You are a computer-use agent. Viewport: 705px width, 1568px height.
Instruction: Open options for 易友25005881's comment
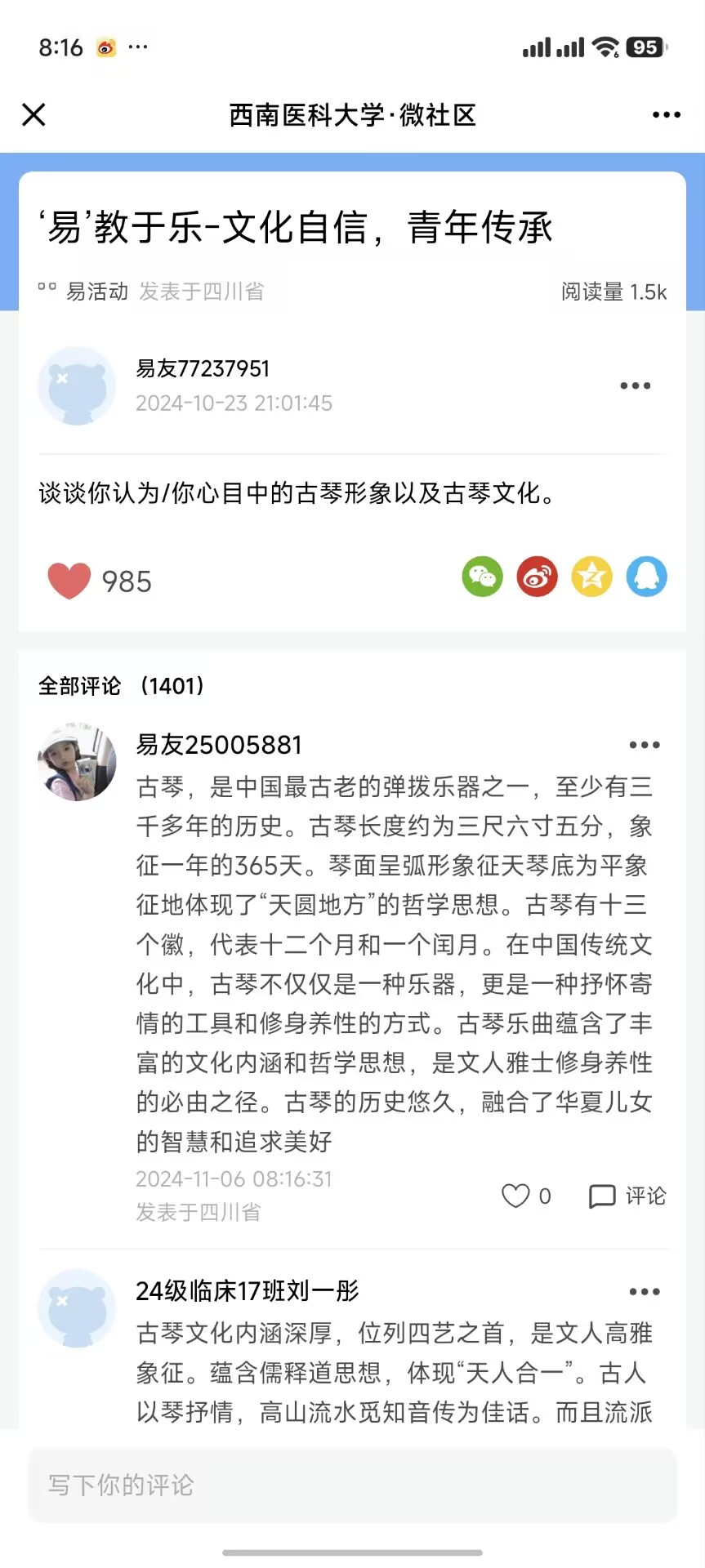(644, 745)
